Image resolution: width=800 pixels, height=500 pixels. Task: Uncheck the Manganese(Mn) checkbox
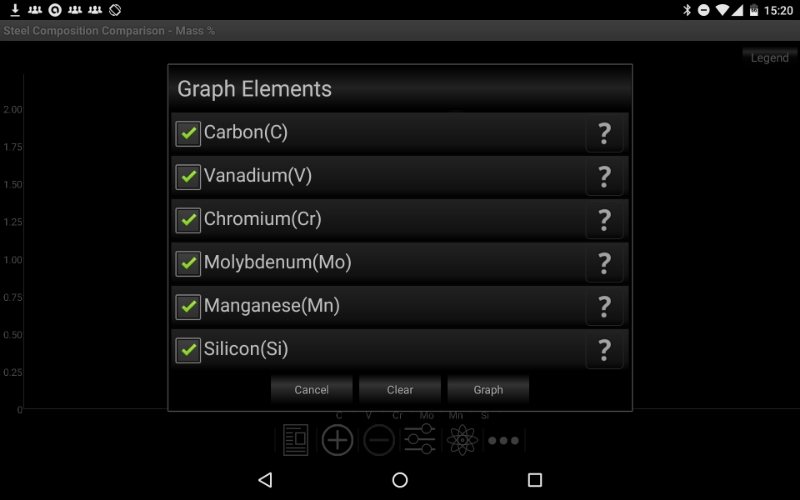pyautogui.click(x=188, y=307)
